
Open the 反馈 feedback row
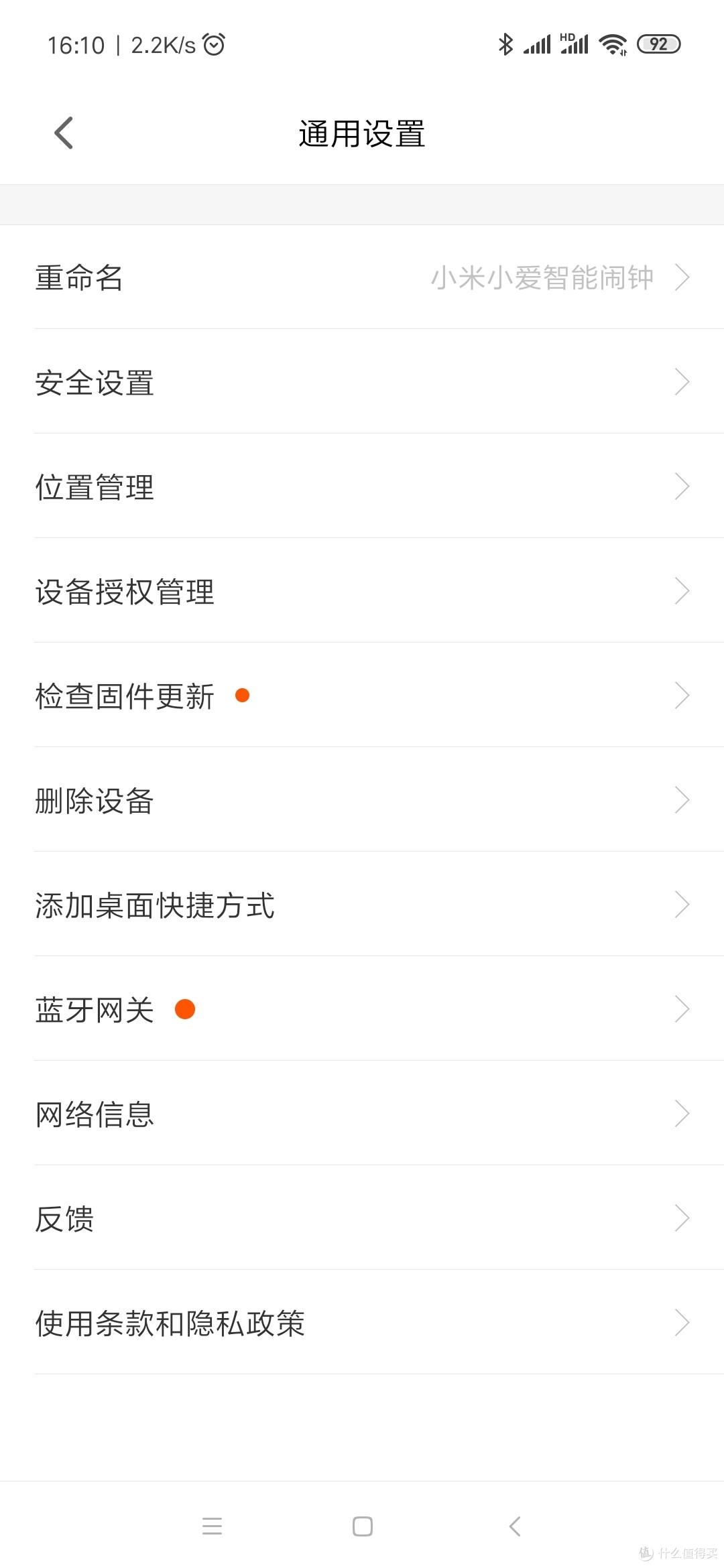click(362, 1218)
